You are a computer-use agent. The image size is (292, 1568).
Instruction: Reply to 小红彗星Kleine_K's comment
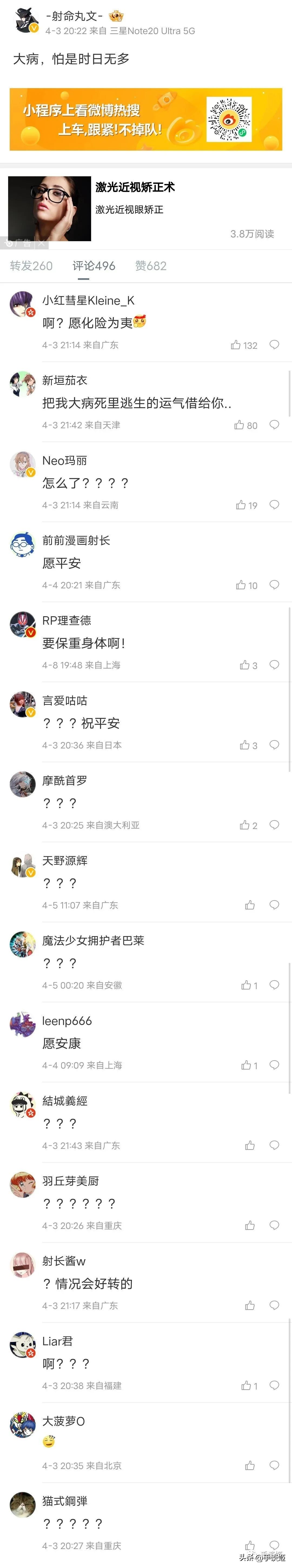tap(274, 344)
